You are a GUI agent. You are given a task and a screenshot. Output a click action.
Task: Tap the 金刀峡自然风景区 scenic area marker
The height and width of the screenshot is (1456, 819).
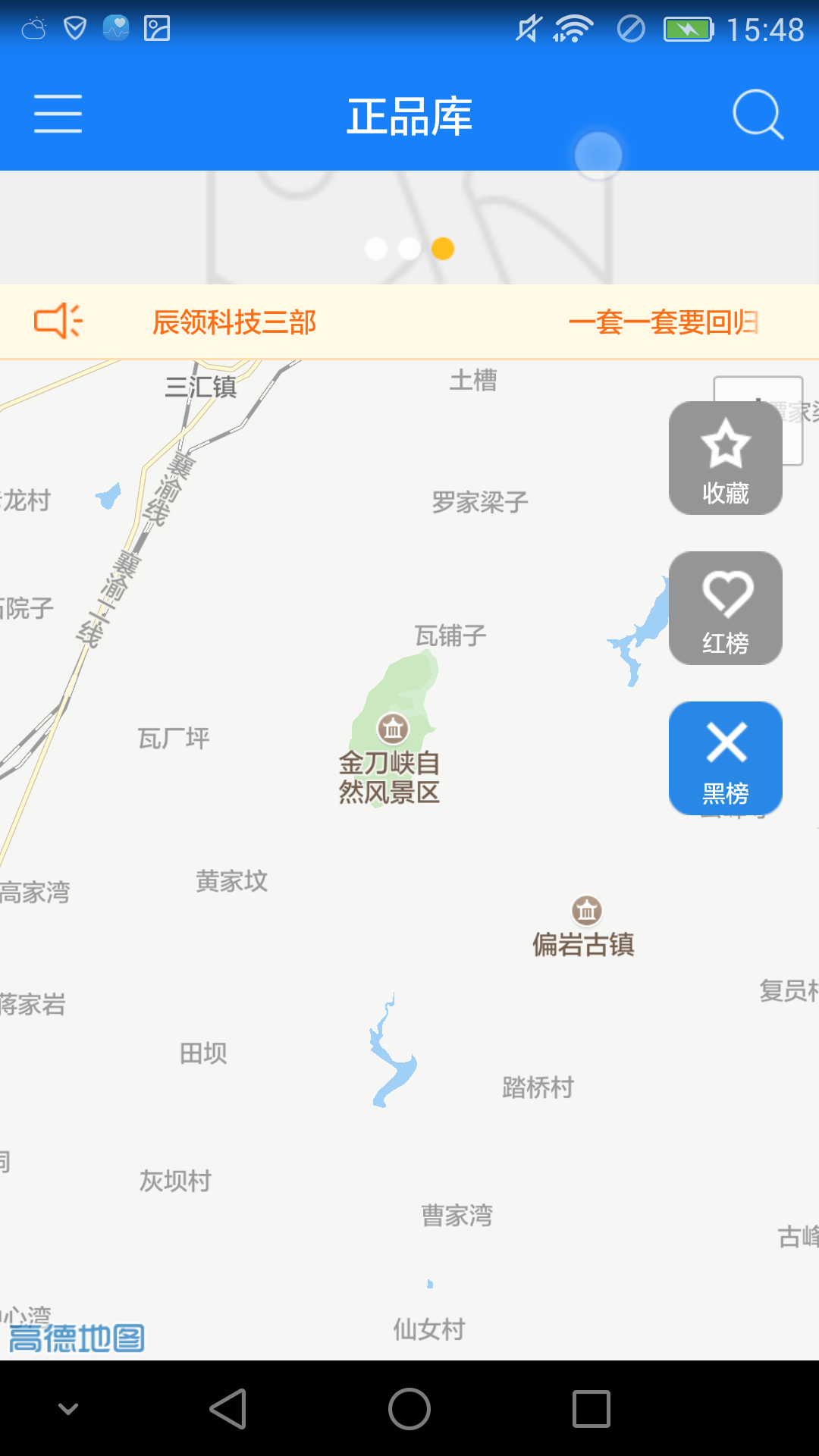pyautogui.click(x=391, y=730)
